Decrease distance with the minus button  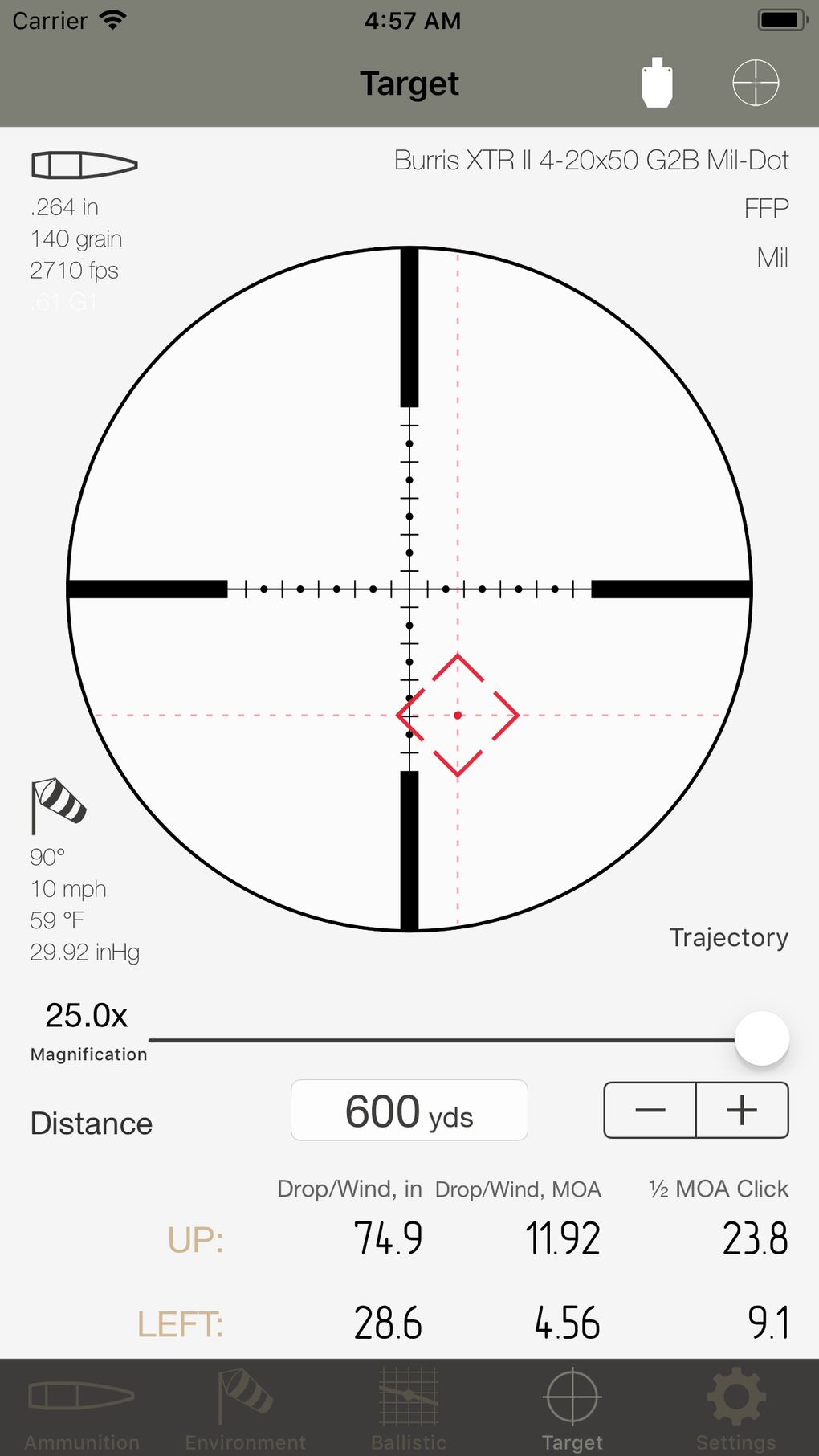tap(650, 1111)
